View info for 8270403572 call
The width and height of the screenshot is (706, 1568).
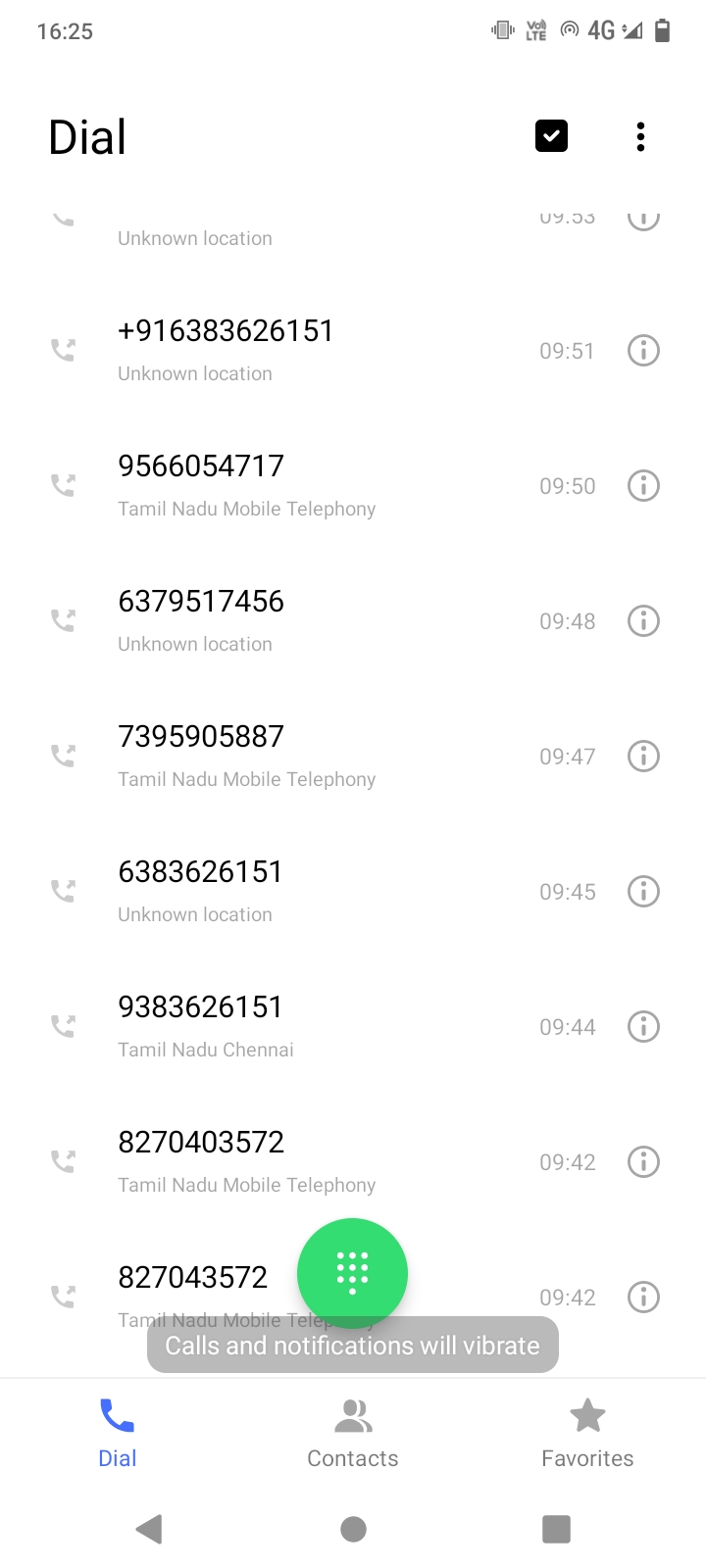tap(643, 1161)
